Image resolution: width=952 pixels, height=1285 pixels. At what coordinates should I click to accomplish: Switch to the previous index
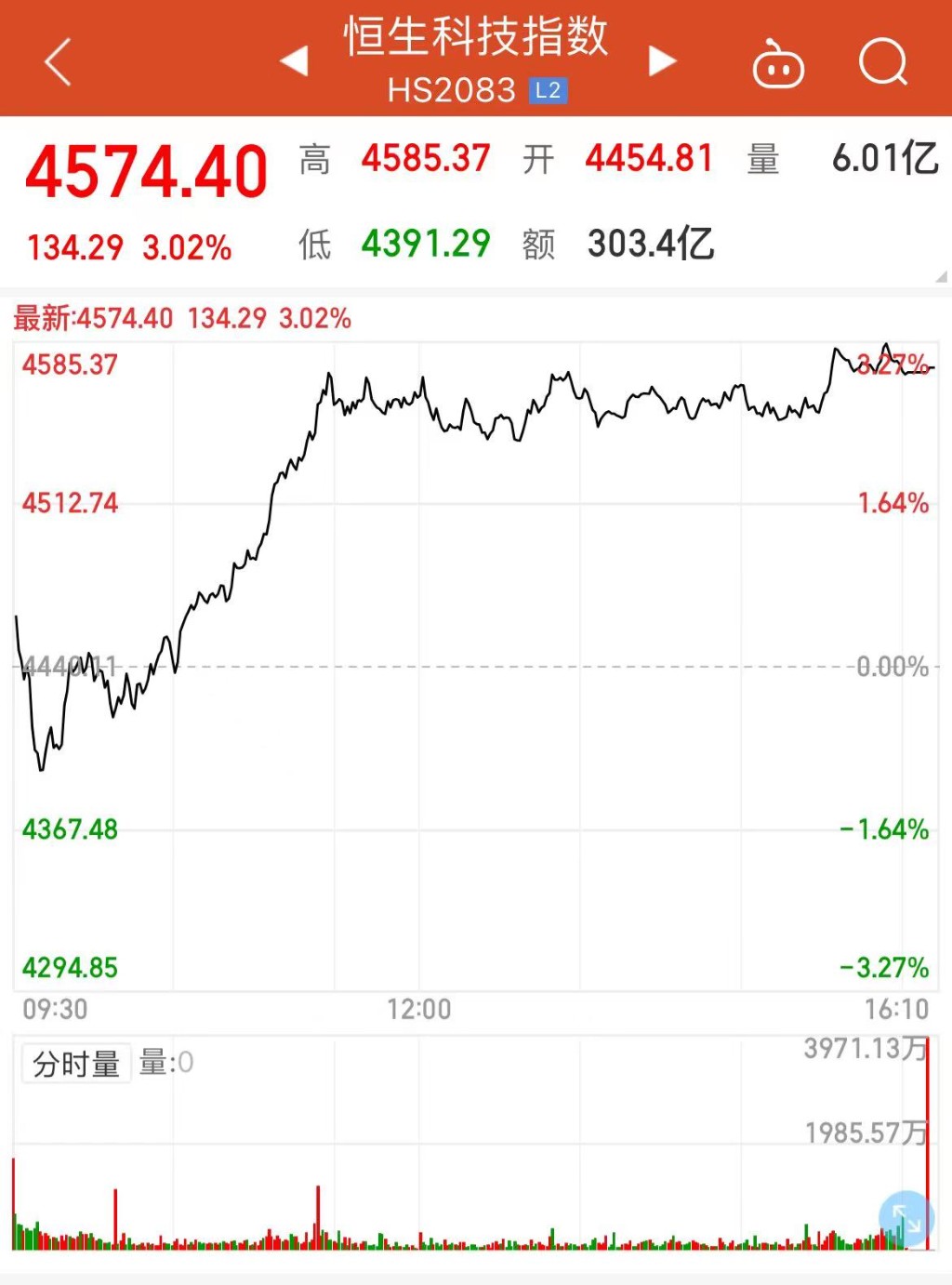[x=294, y=61]
